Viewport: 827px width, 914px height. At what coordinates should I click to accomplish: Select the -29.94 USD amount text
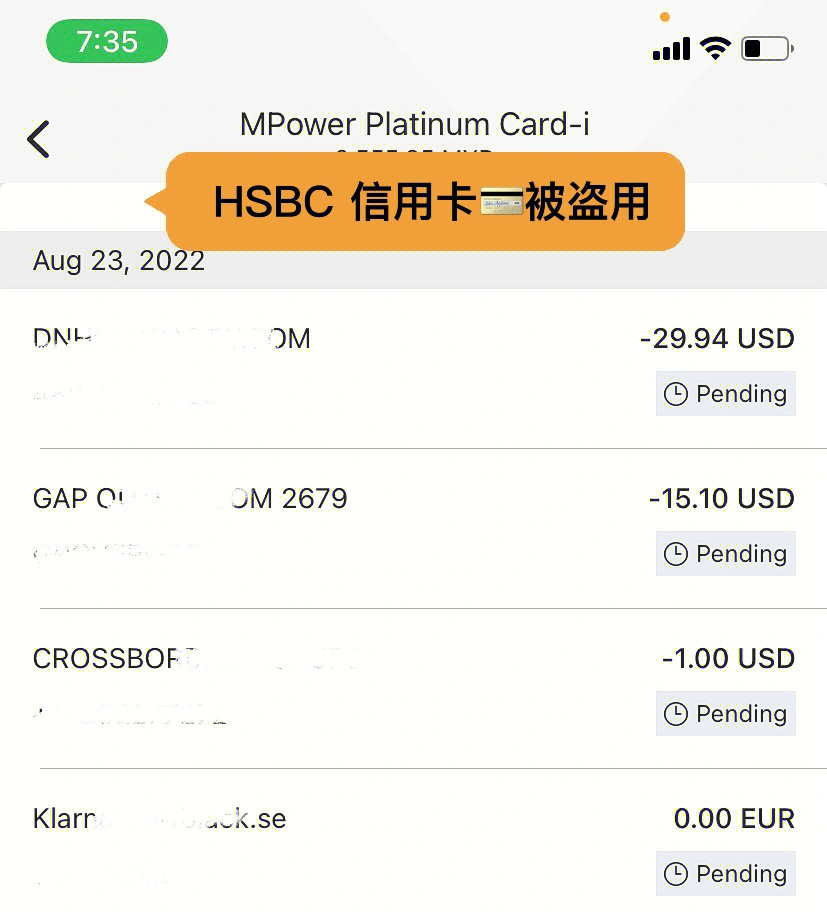(716, 339)
